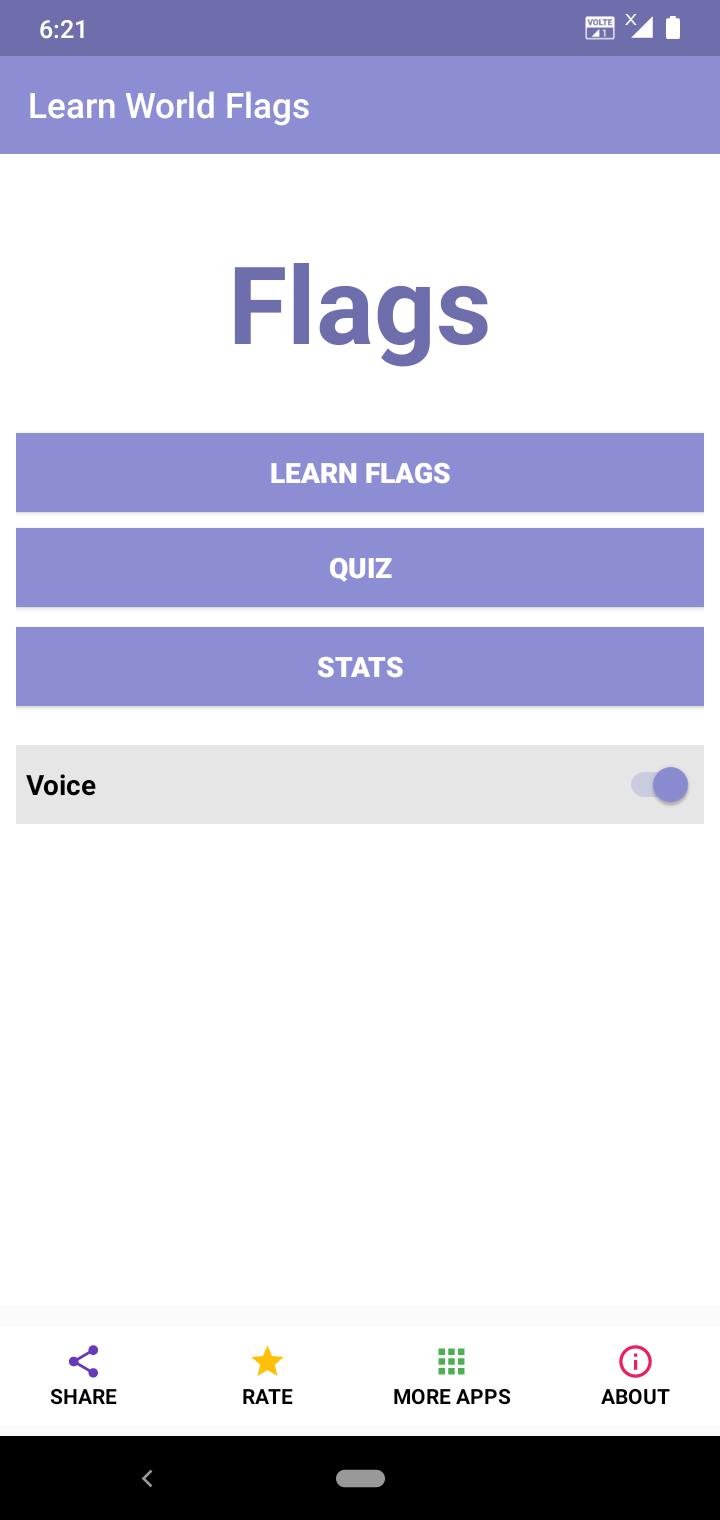Tap SHARE label in bottom bar
This screenshot has height=1520, width=720.
(x=83, y=1396)
